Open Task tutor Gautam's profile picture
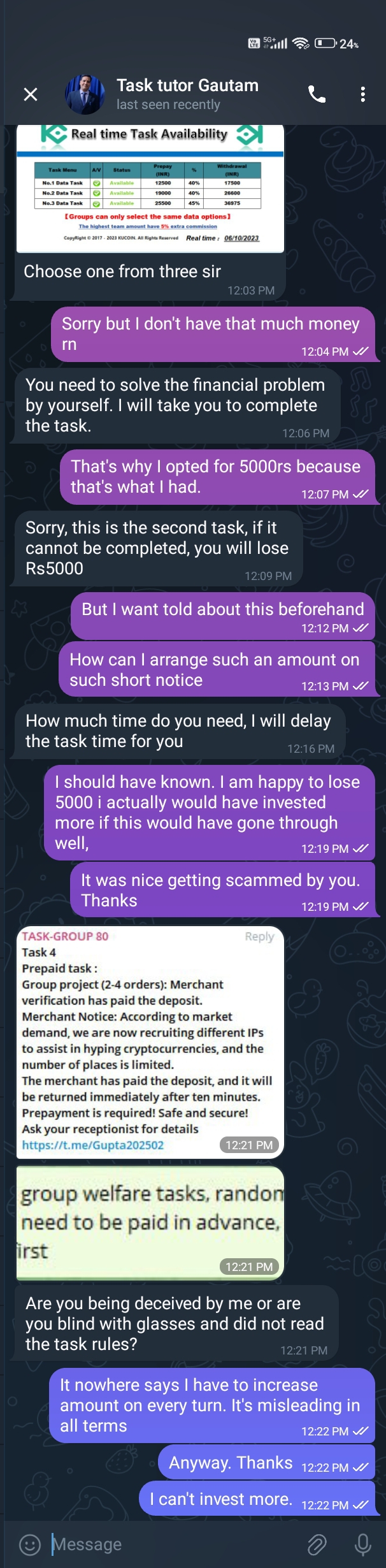The height and width of the screenshot is (1568, 386). point(85,94)
